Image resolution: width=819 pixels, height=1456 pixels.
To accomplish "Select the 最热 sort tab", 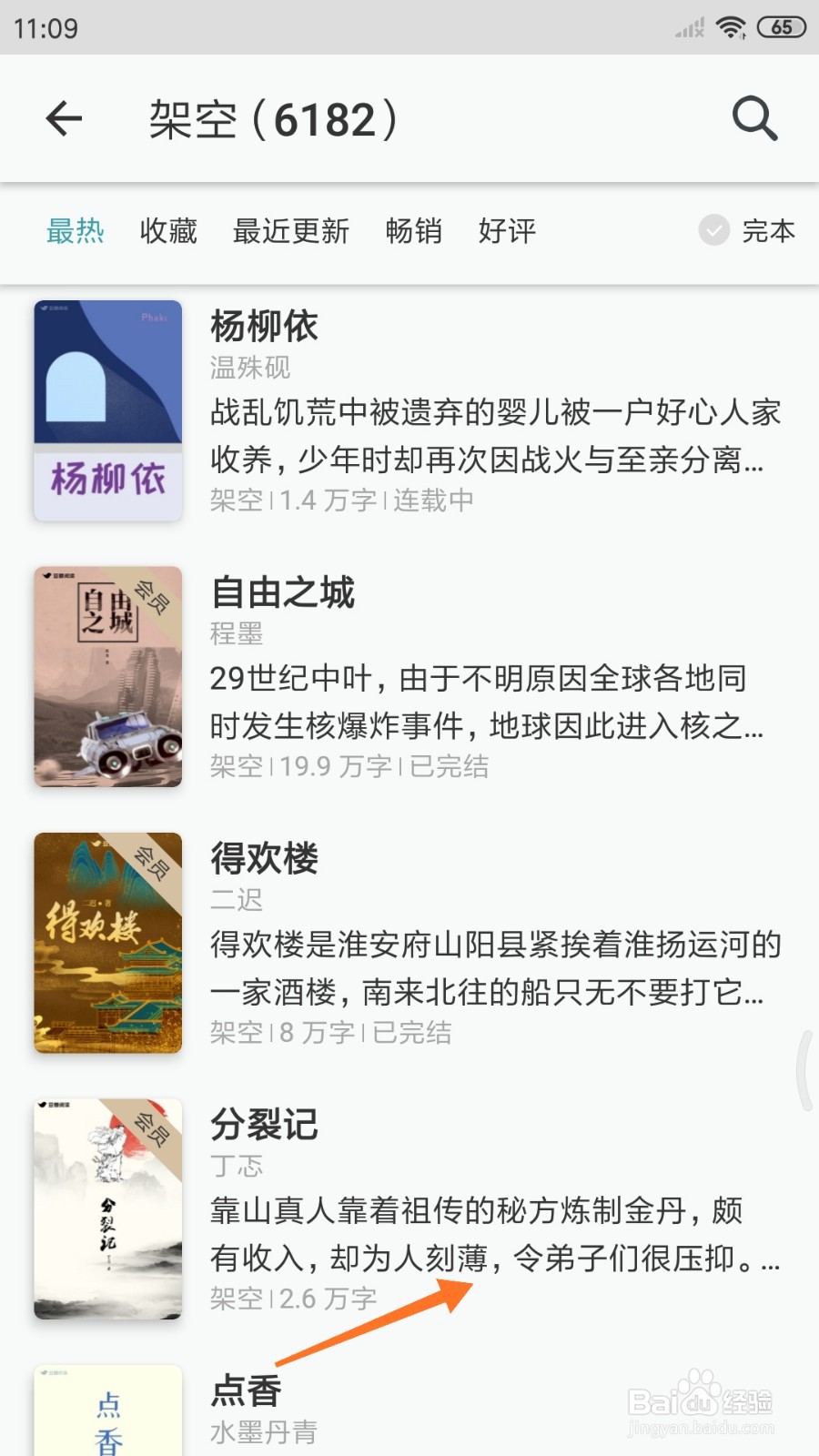I will pyautogui.click(x=76, y=231).
